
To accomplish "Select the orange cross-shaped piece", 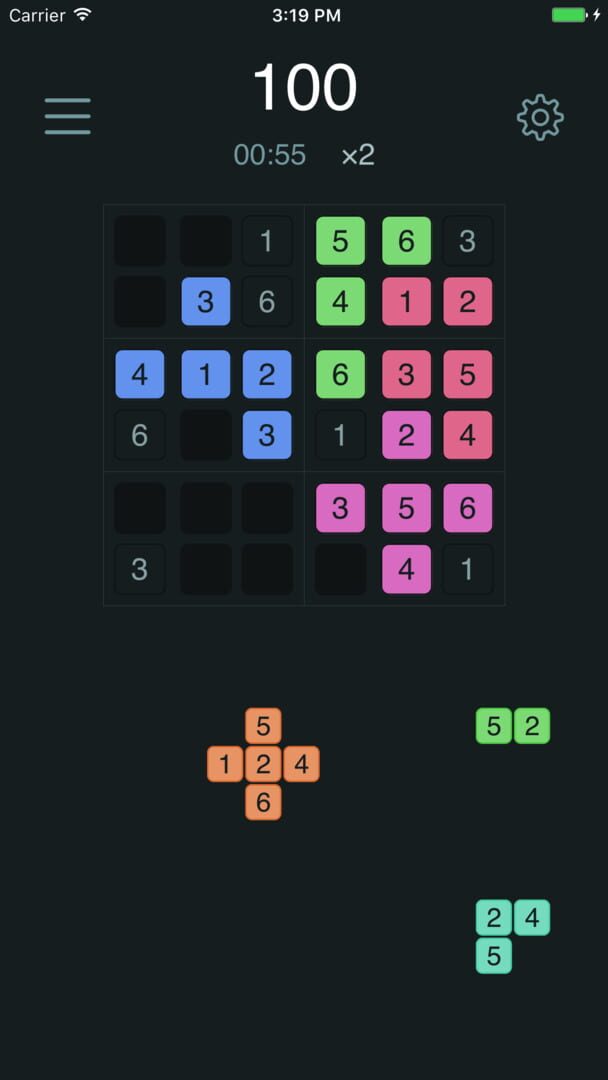I will (263, 764).
